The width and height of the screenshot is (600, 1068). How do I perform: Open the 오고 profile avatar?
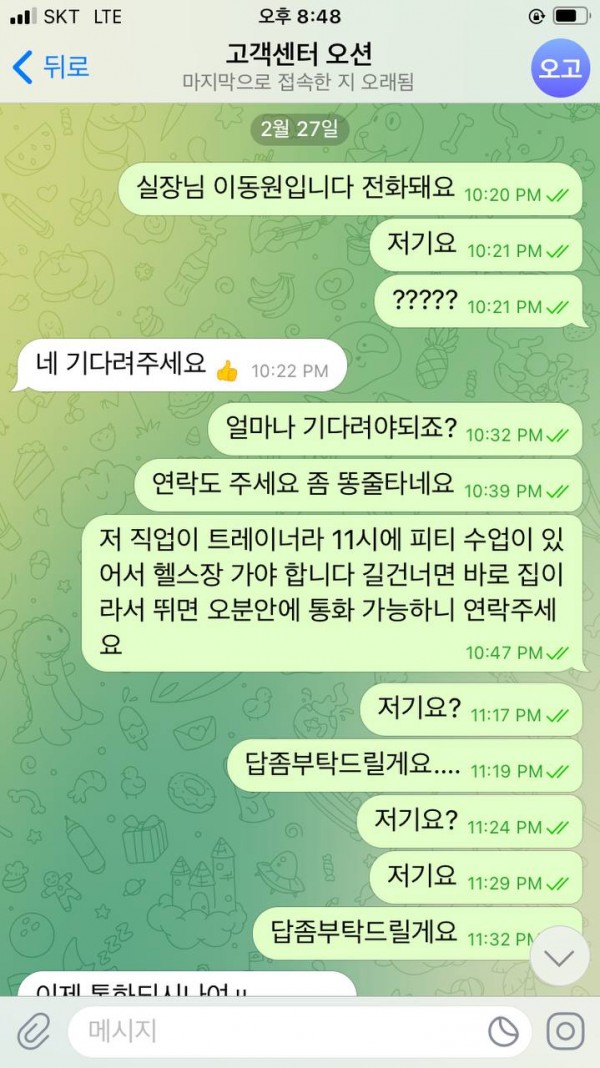point(560,67)
